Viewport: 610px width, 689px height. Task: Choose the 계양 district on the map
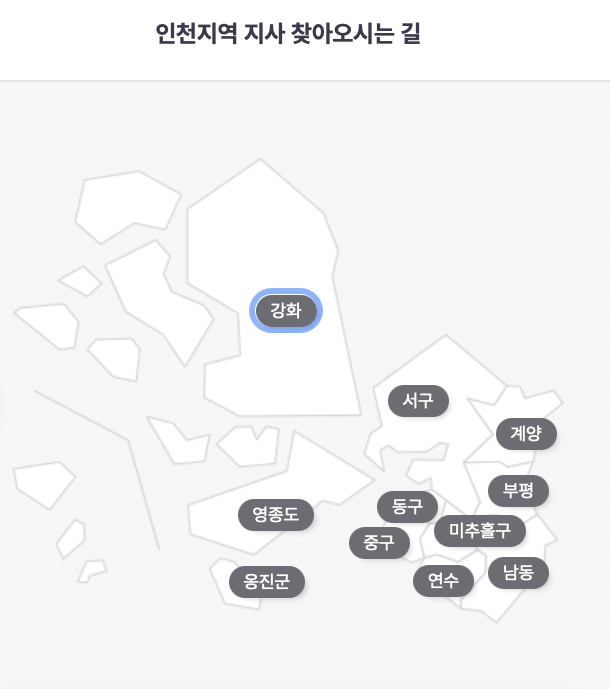click(526, 434)
